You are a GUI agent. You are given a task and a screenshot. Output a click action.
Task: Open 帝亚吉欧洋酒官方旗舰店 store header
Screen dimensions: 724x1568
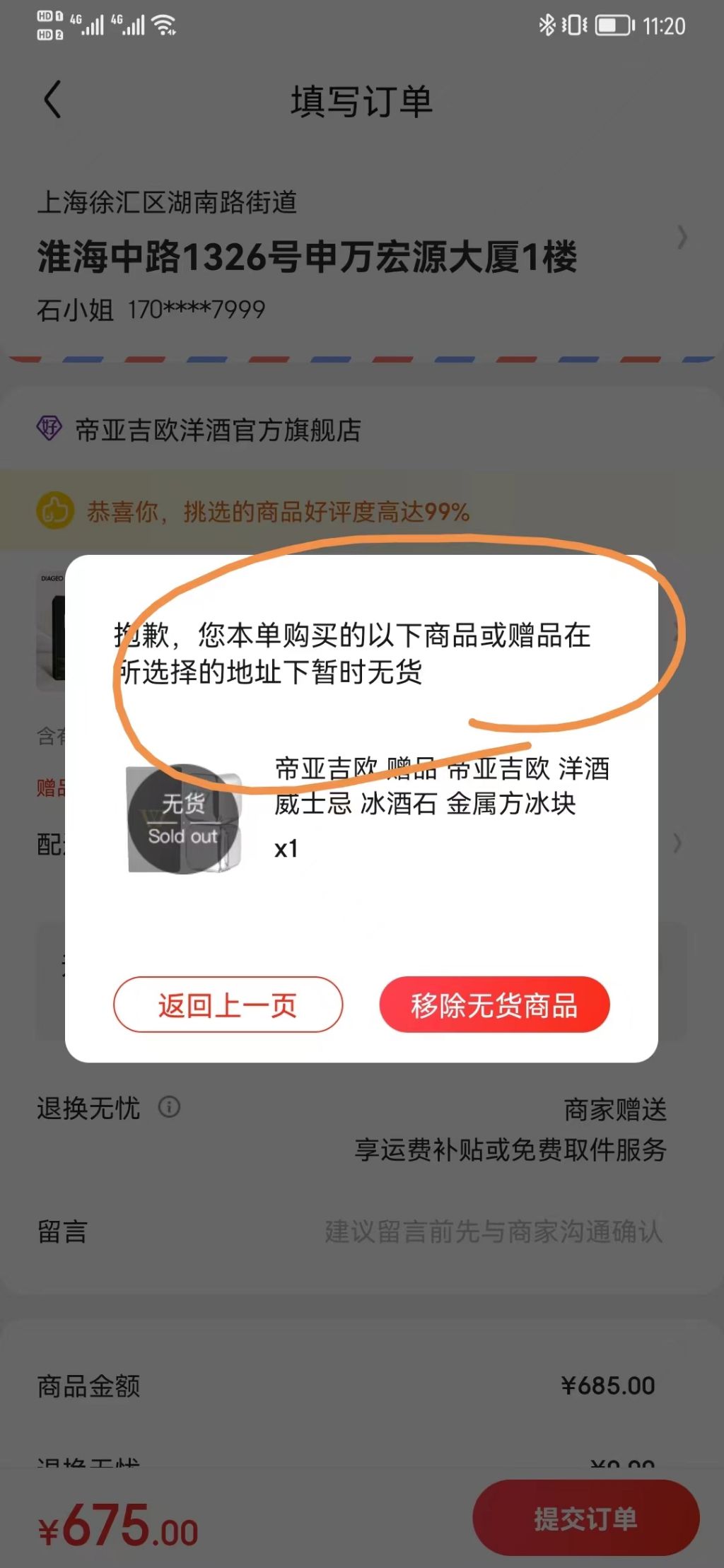(218, 430)
